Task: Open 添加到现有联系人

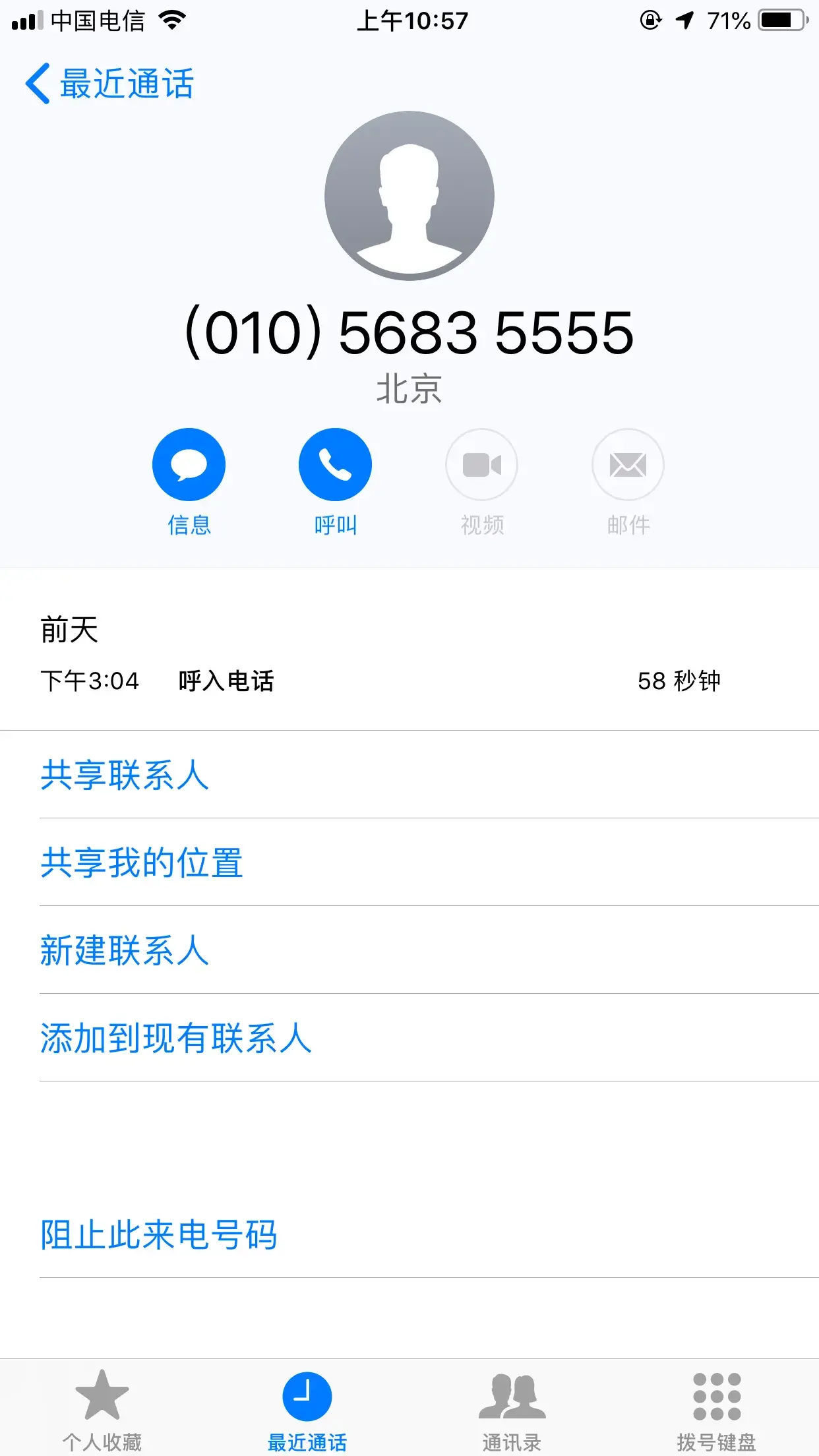Action: 176,1038
